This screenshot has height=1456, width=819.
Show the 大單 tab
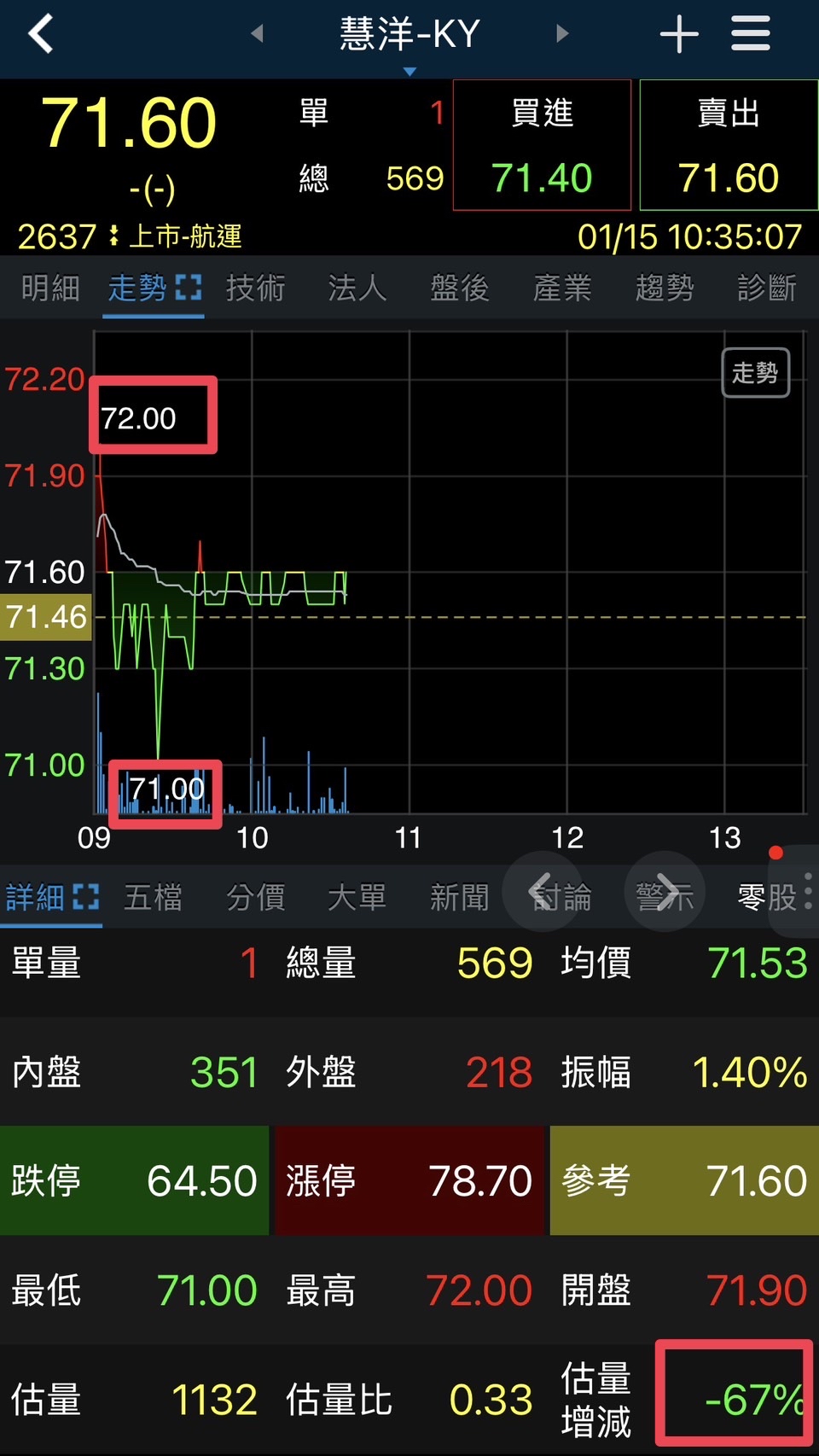click(x=357, y=897)
